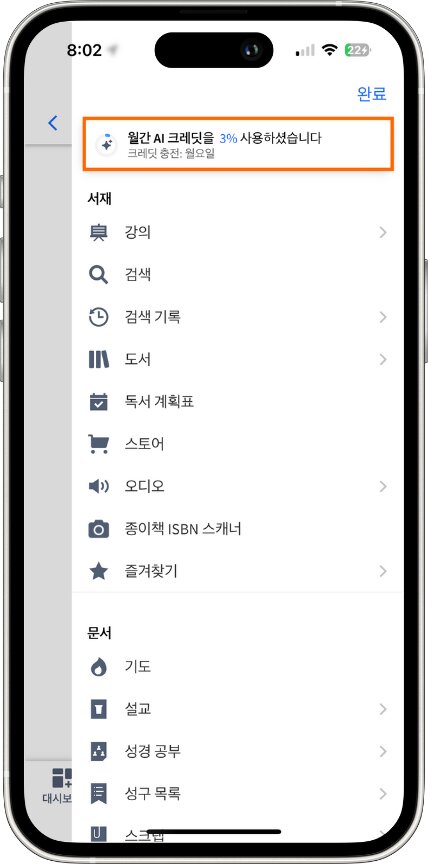Open the 도서 section
This screenshot has height=864, width=428.
click(238, 359)
